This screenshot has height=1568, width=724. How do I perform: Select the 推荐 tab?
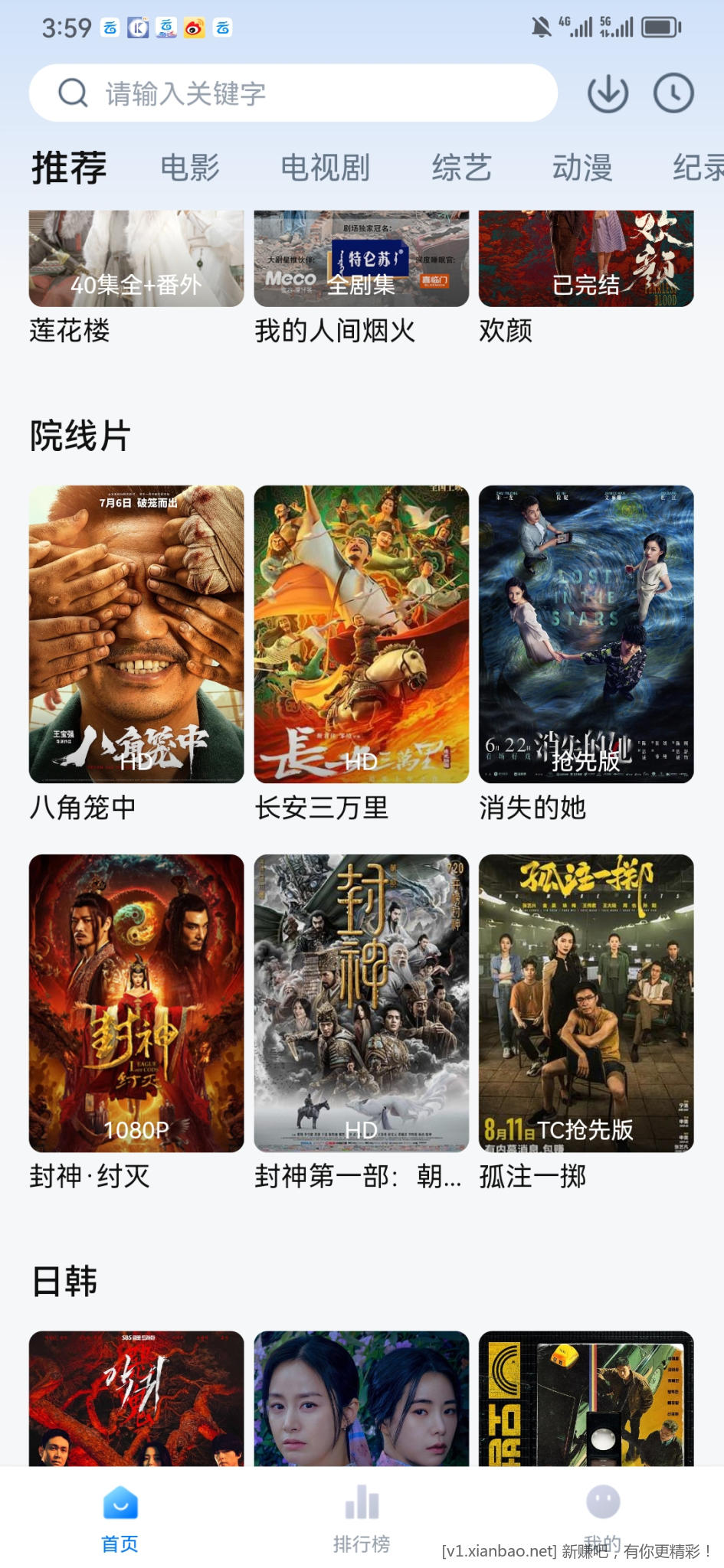pyautogui.click(x=69, y=168)
